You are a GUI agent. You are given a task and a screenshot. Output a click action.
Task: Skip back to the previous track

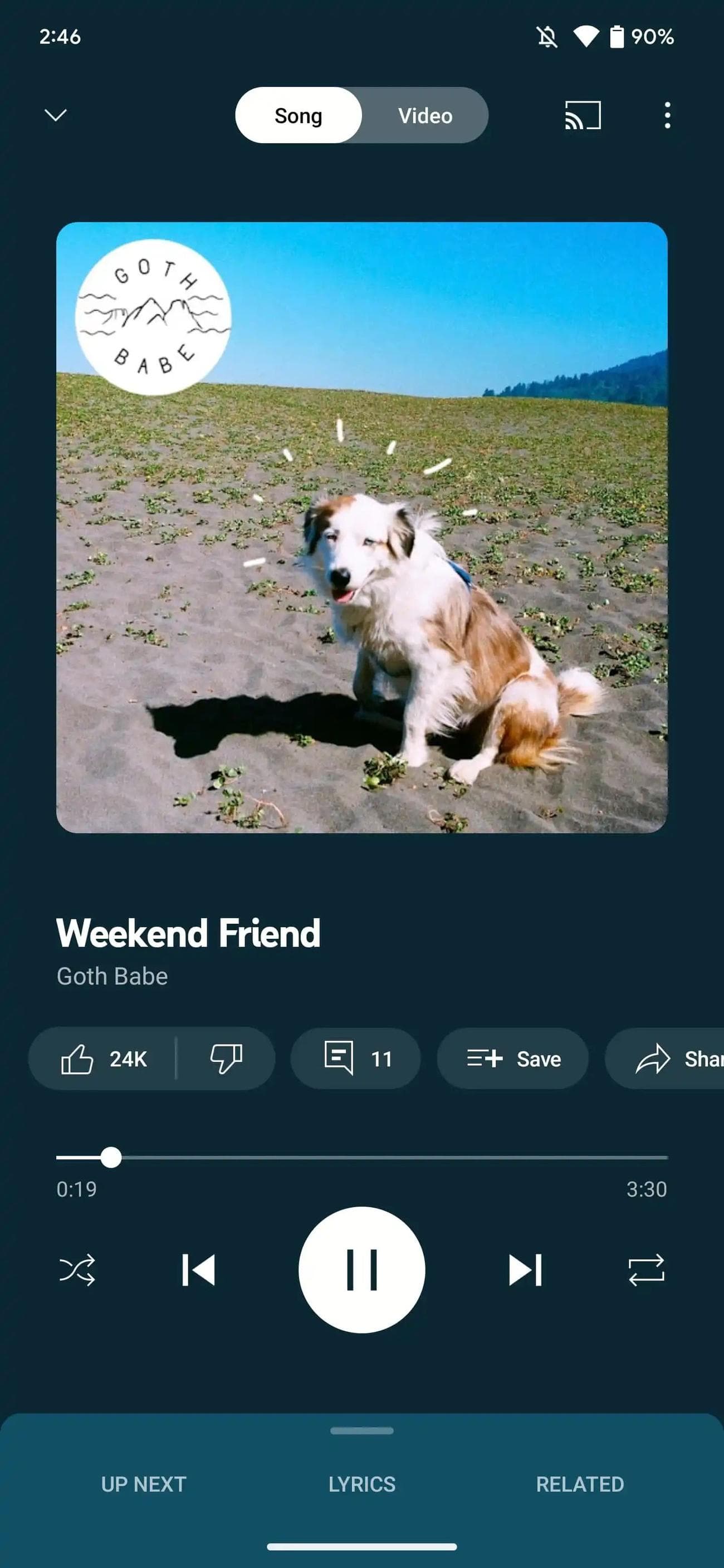pos(198,1270)
